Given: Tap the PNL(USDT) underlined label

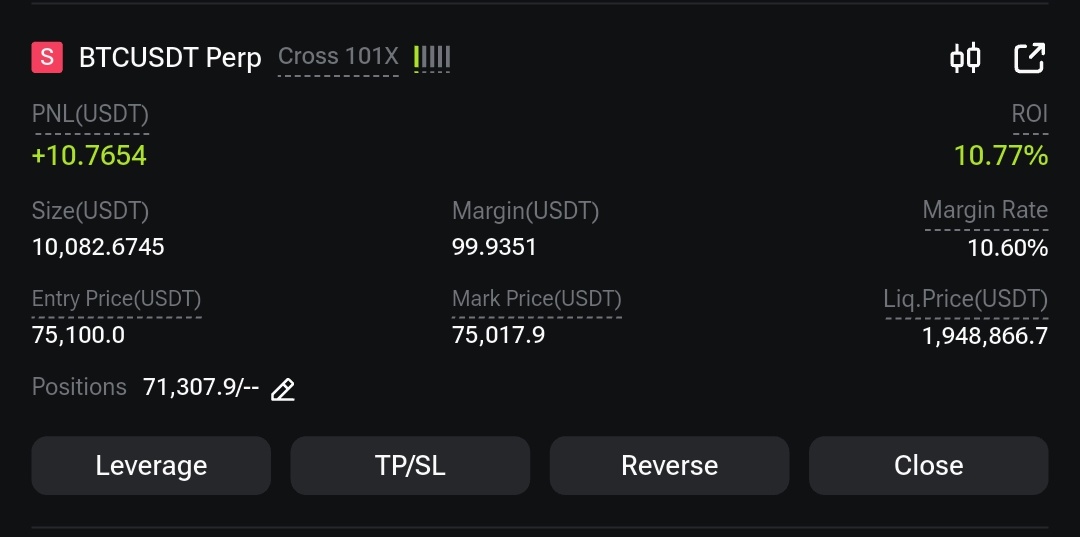Looking at the screenshot, I should [x=90, y=115].
